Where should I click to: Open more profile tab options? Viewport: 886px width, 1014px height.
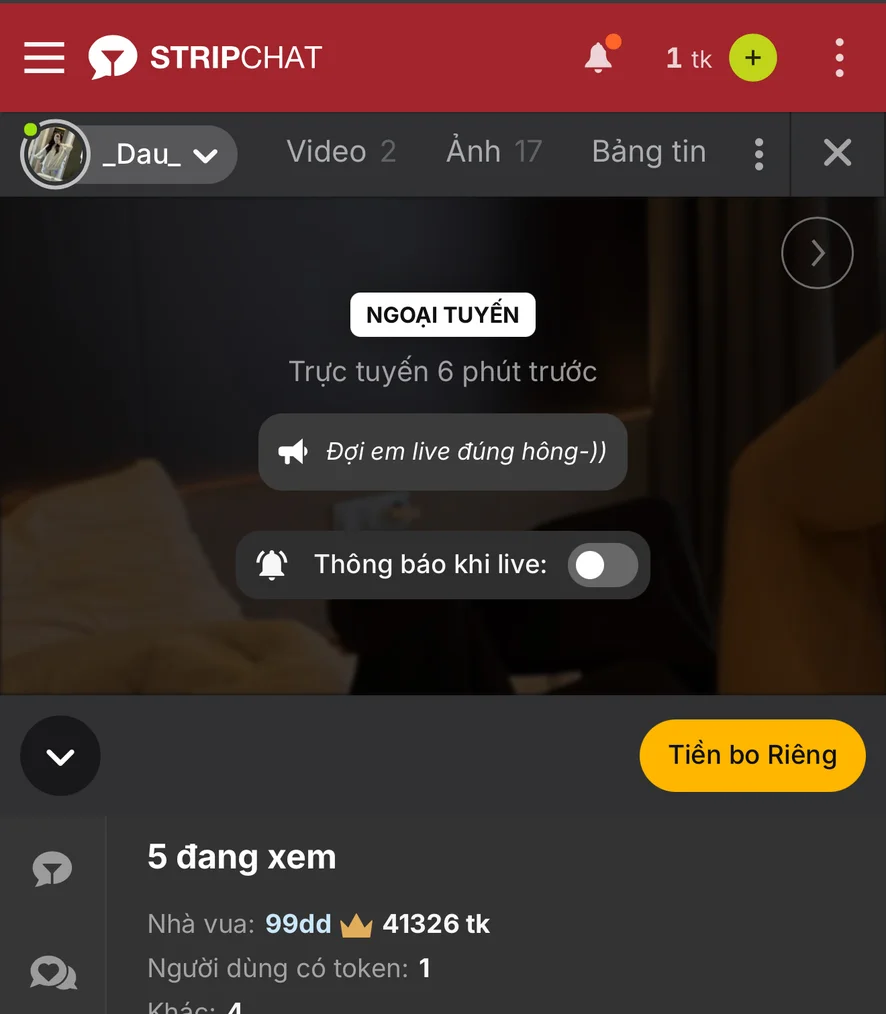pyautogui.click(x=759, y=154)
